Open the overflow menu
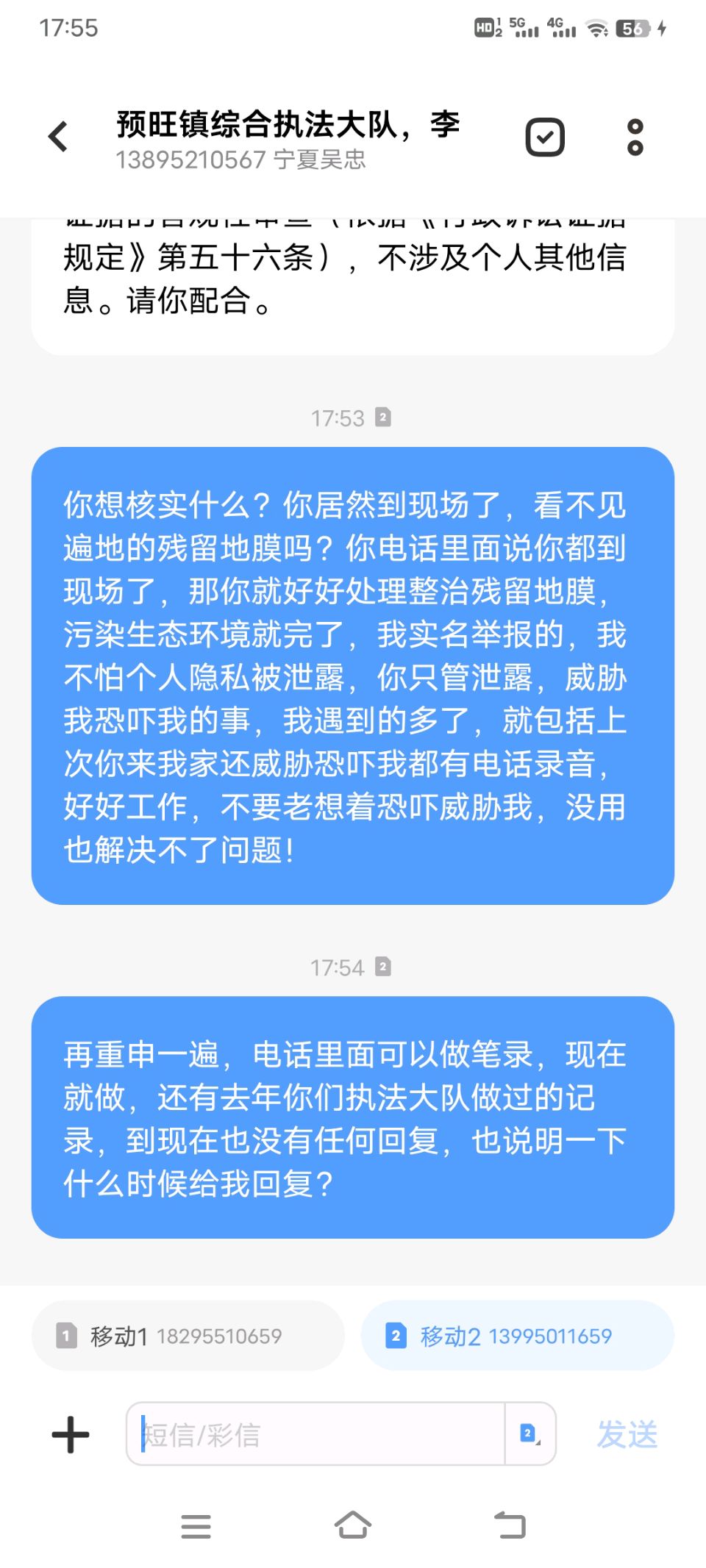This screenshot has height=1568, width=706. (635, 137)
